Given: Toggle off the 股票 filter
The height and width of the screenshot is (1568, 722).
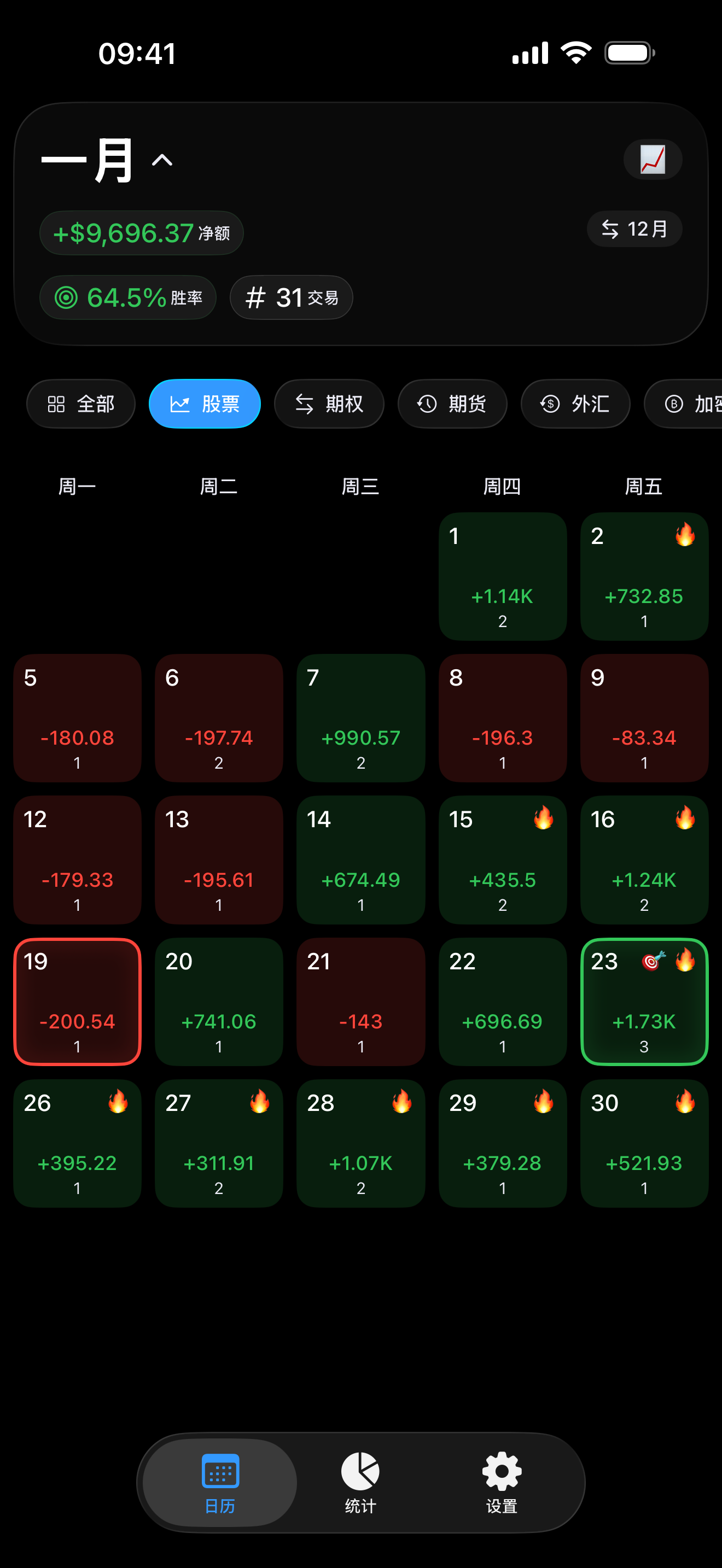Looking at the screenshot, I should [205, 403].
